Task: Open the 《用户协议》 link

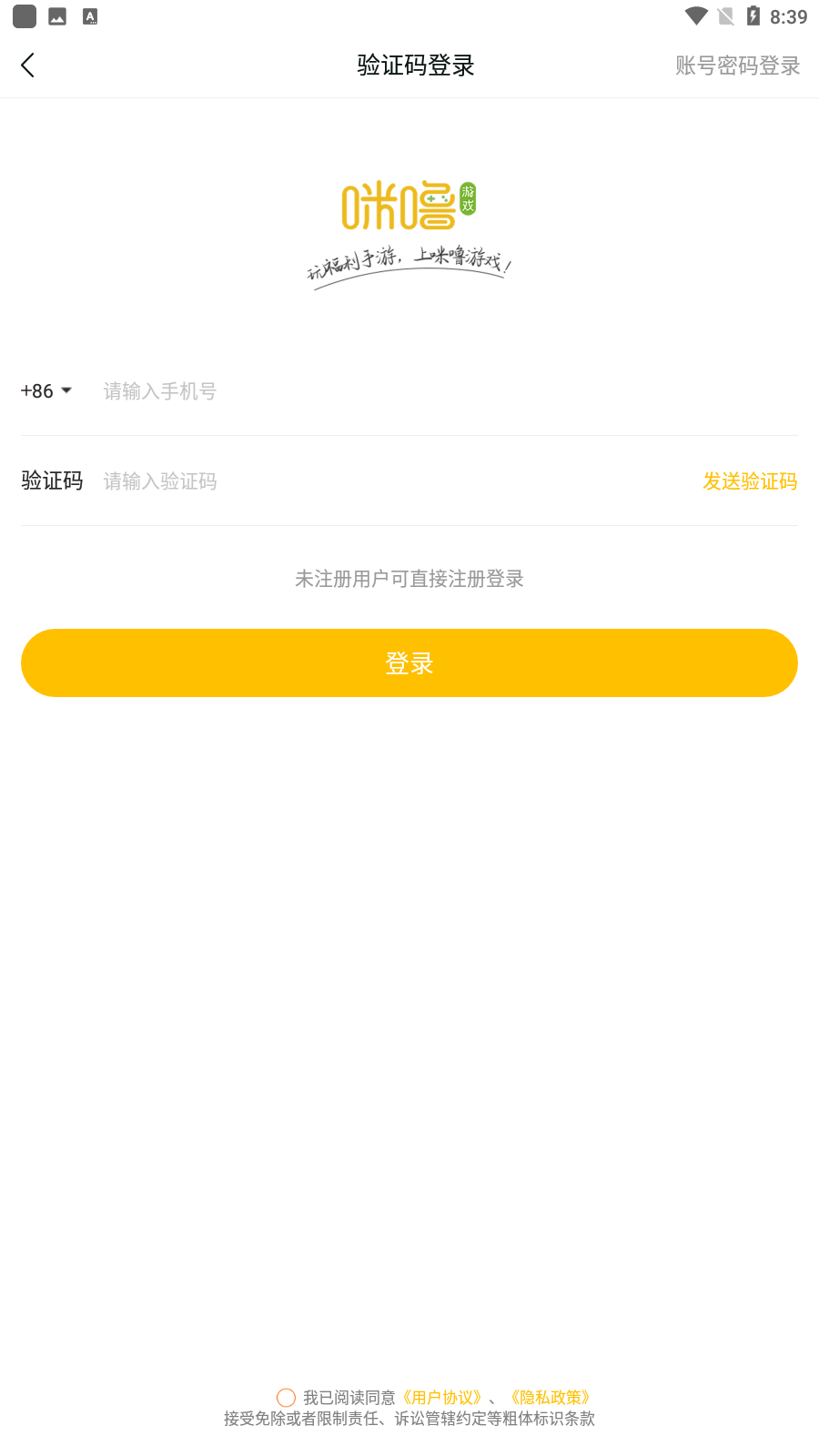Action: pos(442,1398)
